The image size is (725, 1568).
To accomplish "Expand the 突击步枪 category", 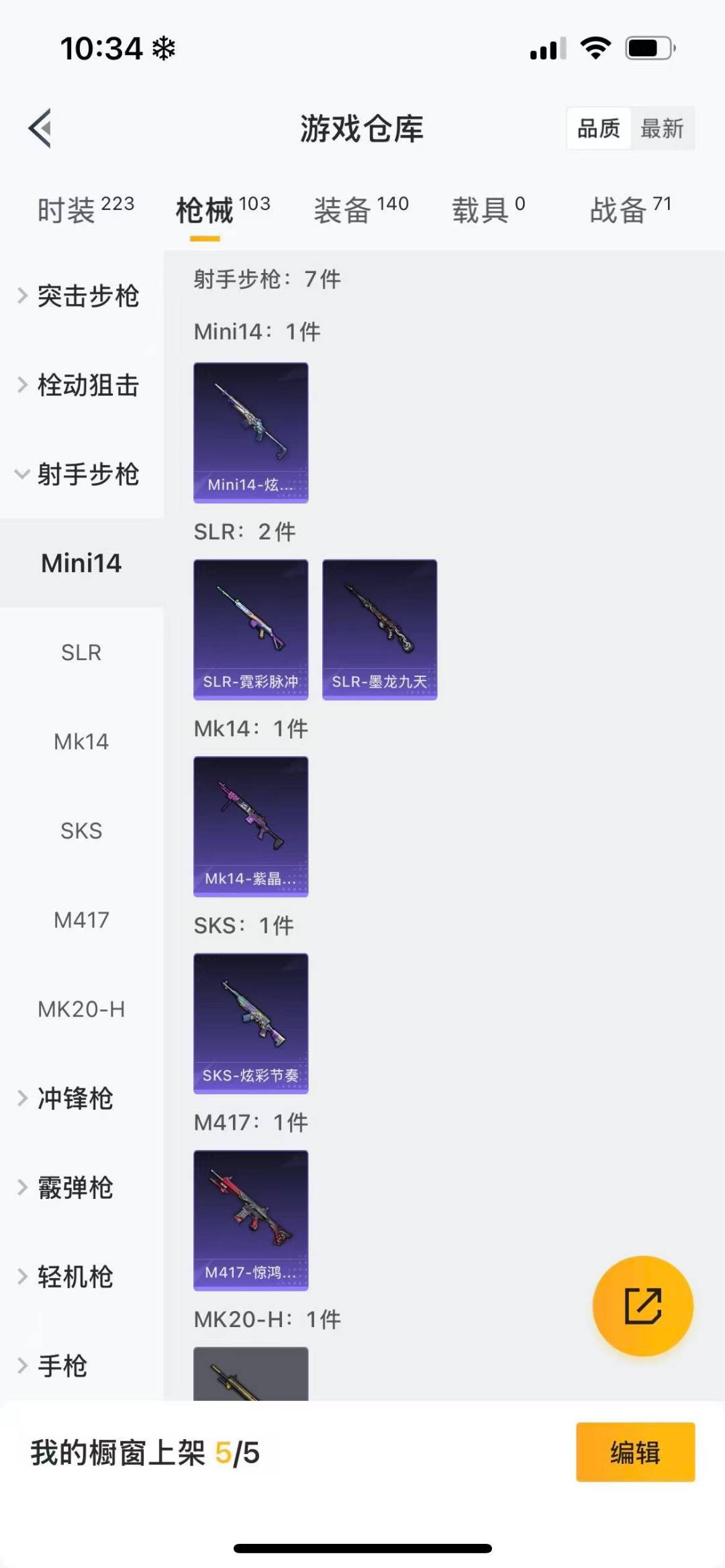I will coord(87,296).
